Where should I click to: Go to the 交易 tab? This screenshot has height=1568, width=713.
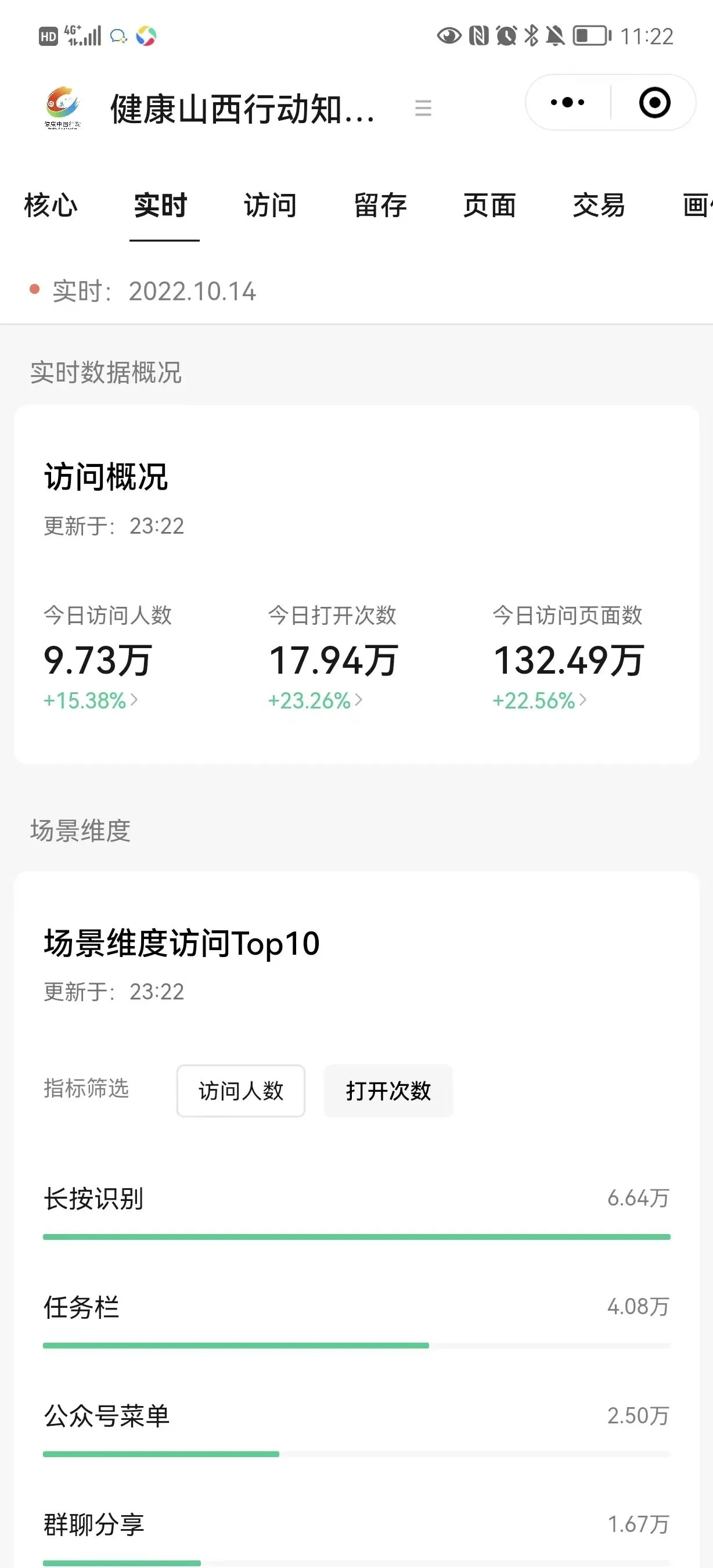click(x=599, y=205)
